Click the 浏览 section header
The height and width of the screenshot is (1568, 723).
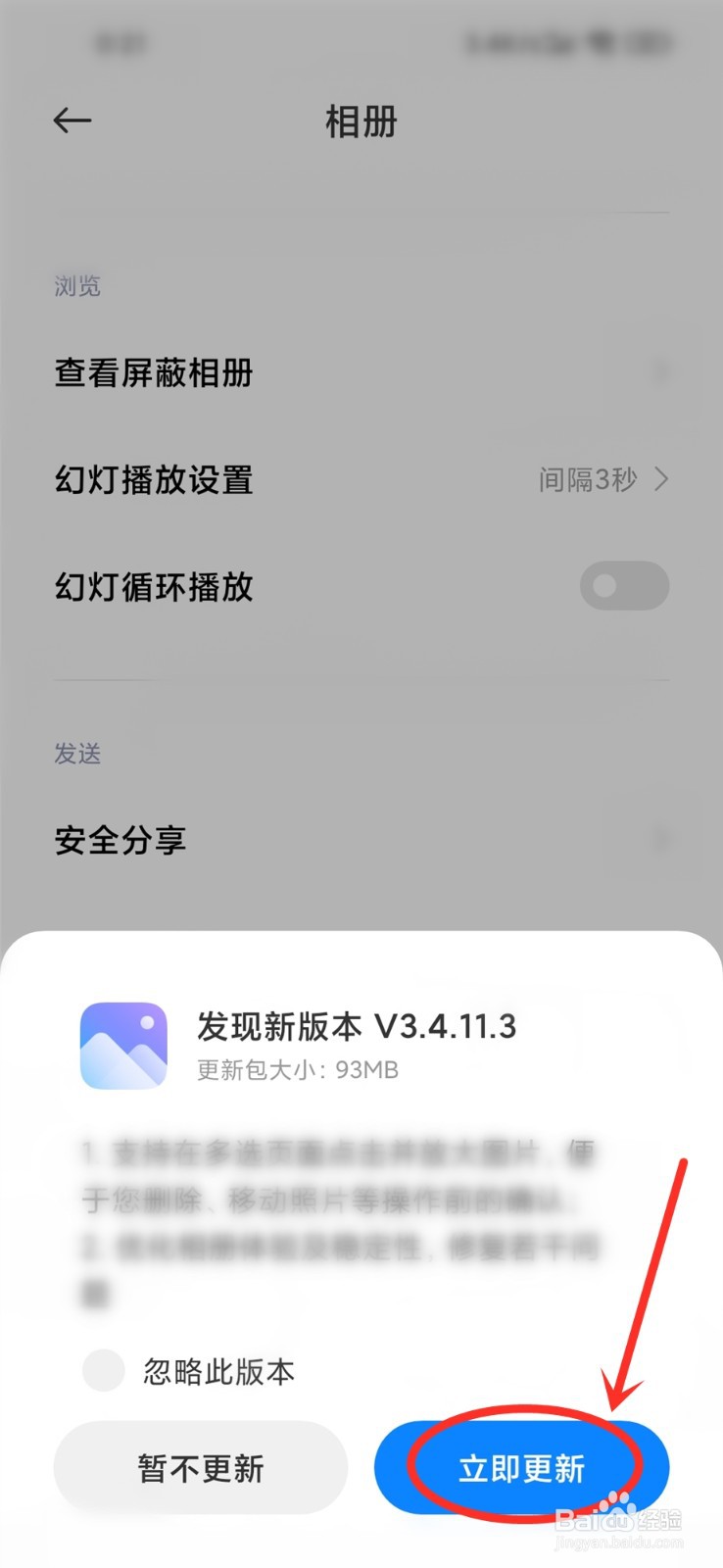point(78,286)
